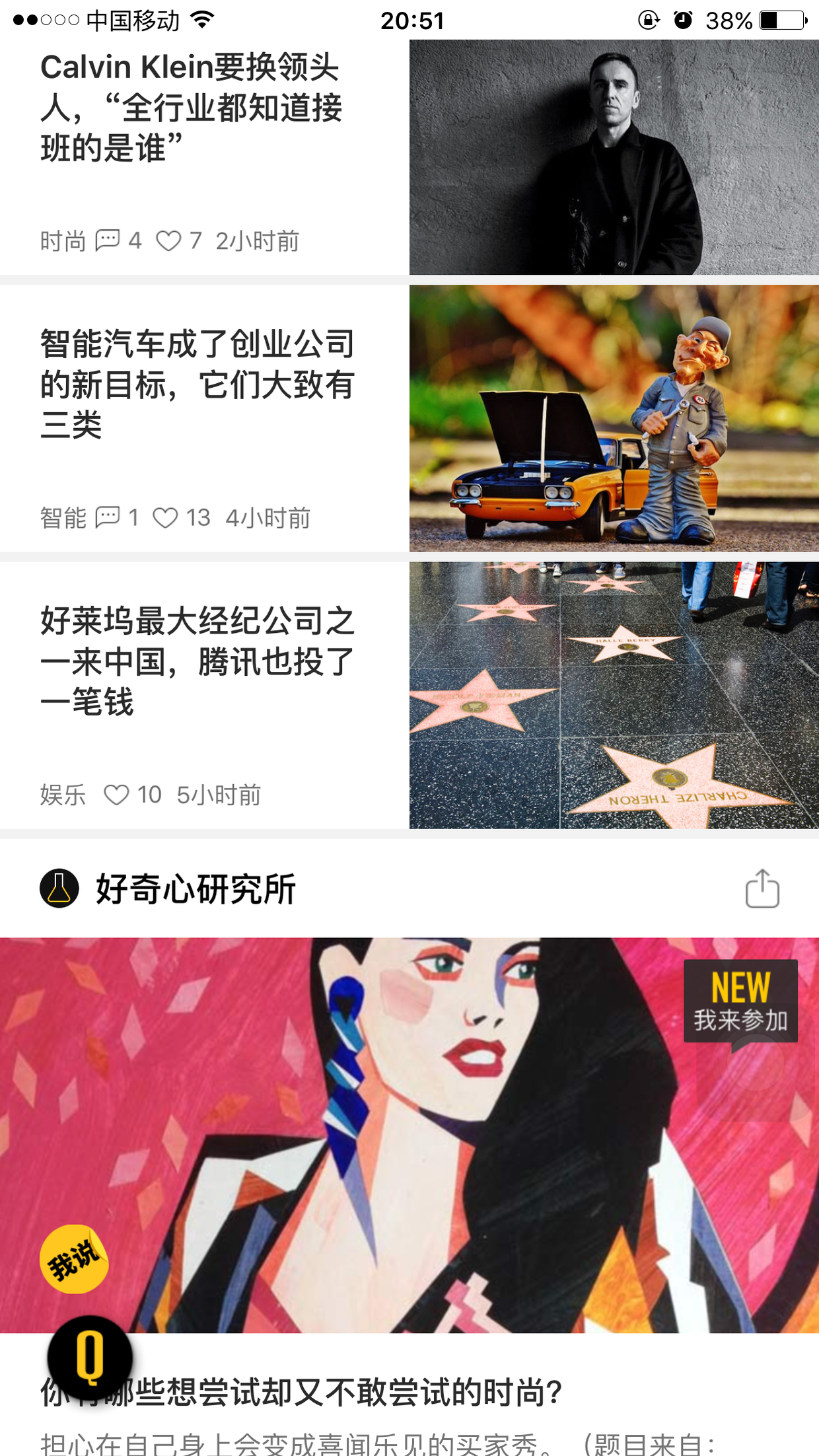Open the smart car startups article
The height and width of the screenshot is (1456, 819).
197,384
